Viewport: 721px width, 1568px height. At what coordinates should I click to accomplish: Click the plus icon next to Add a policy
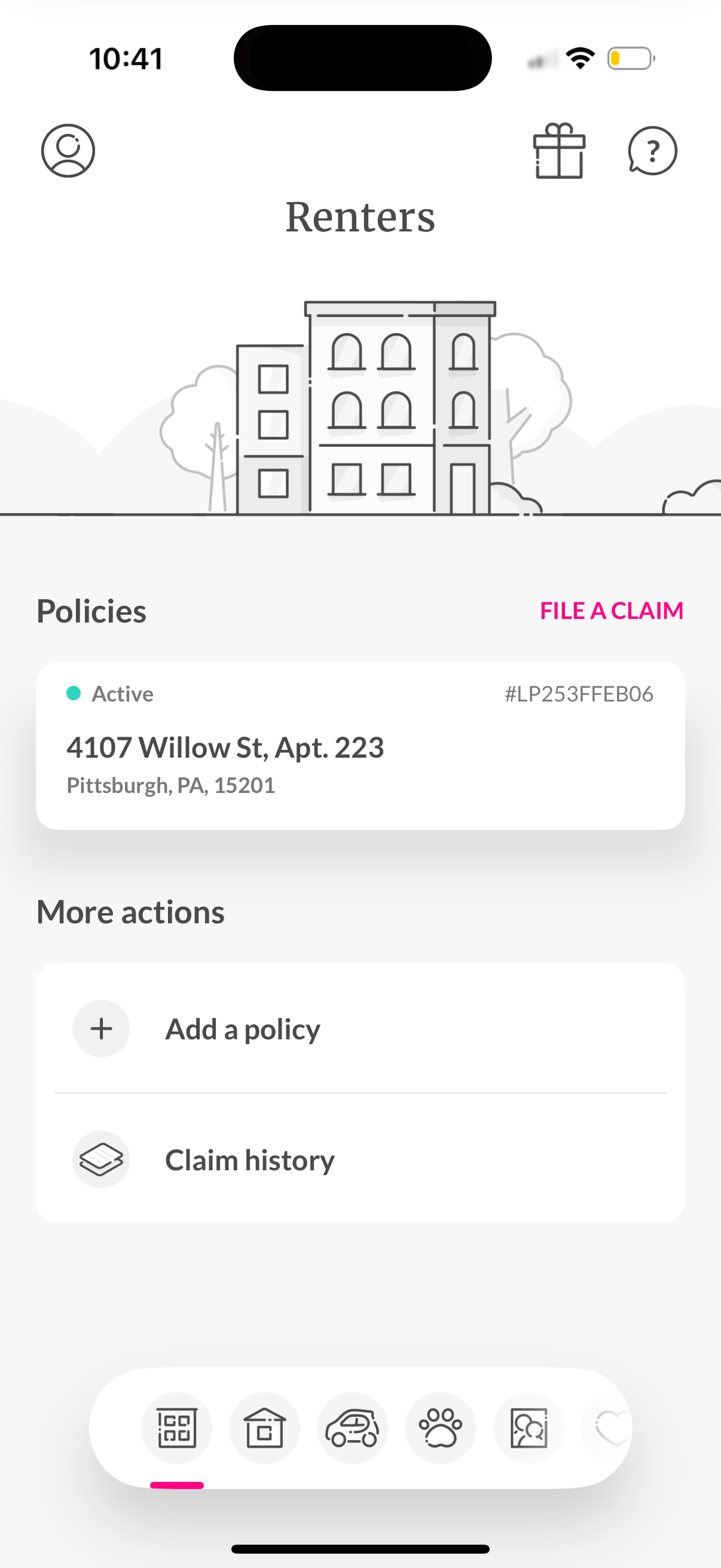[x=101, y=1029]
